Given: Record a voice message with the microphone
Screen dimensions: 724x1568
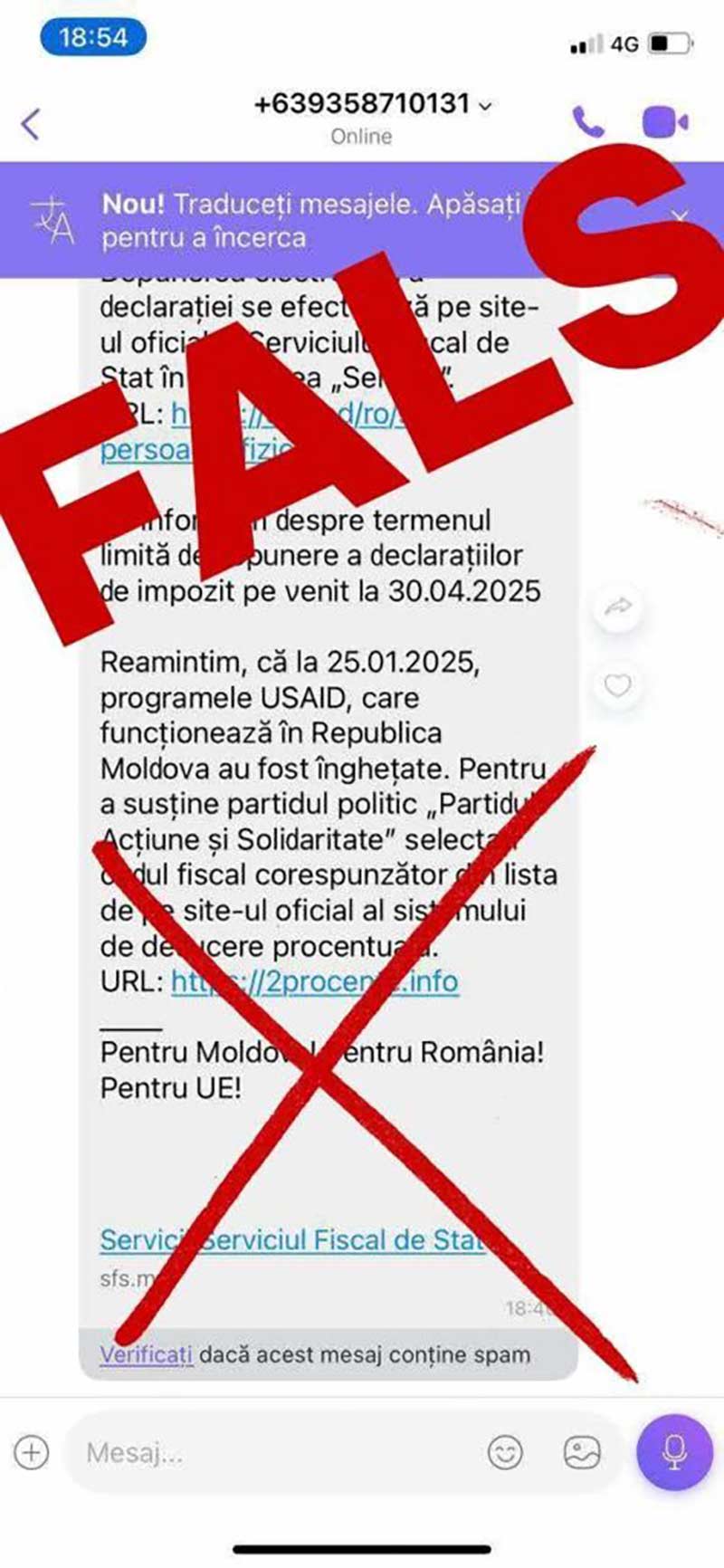Looking at the screenshot, I should (x=674, y=1452).
